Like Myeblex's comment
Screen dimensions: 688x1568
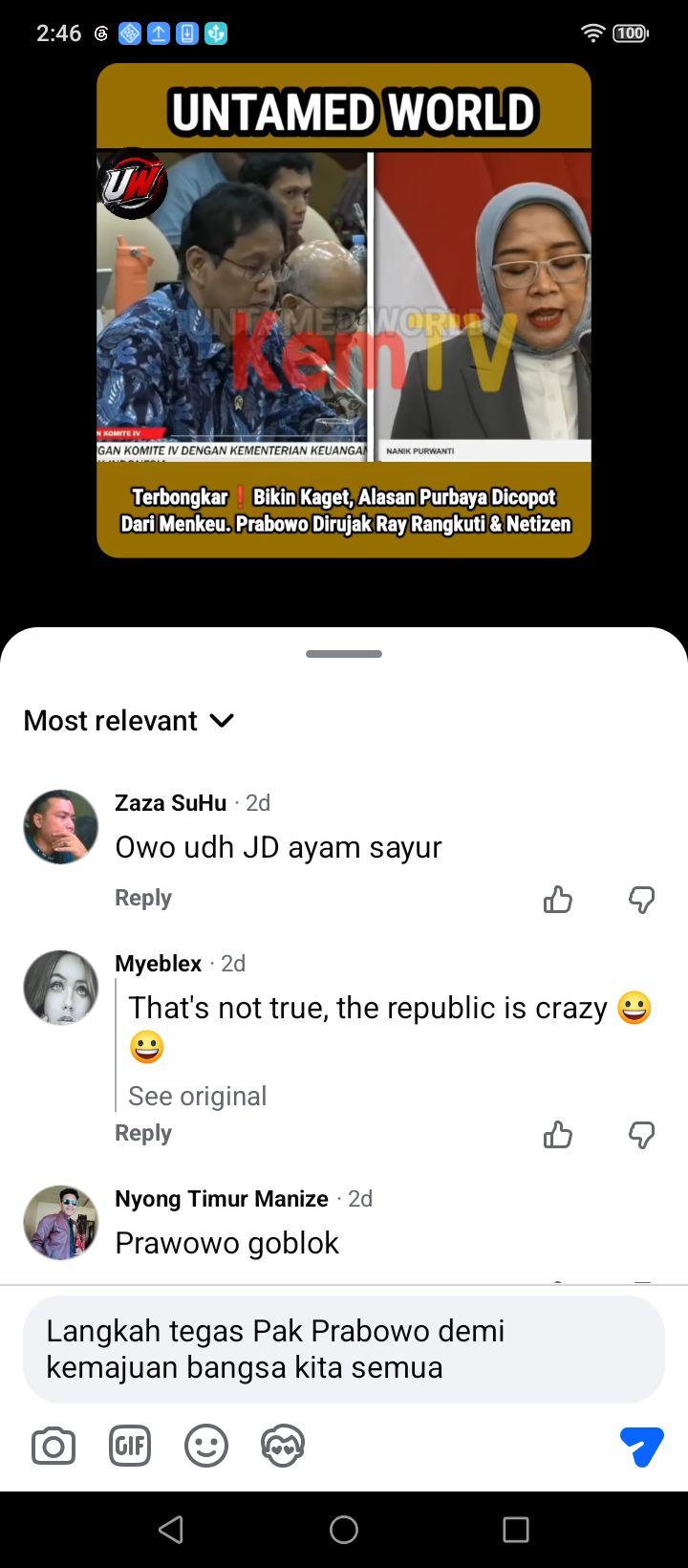pos(558,1135)
